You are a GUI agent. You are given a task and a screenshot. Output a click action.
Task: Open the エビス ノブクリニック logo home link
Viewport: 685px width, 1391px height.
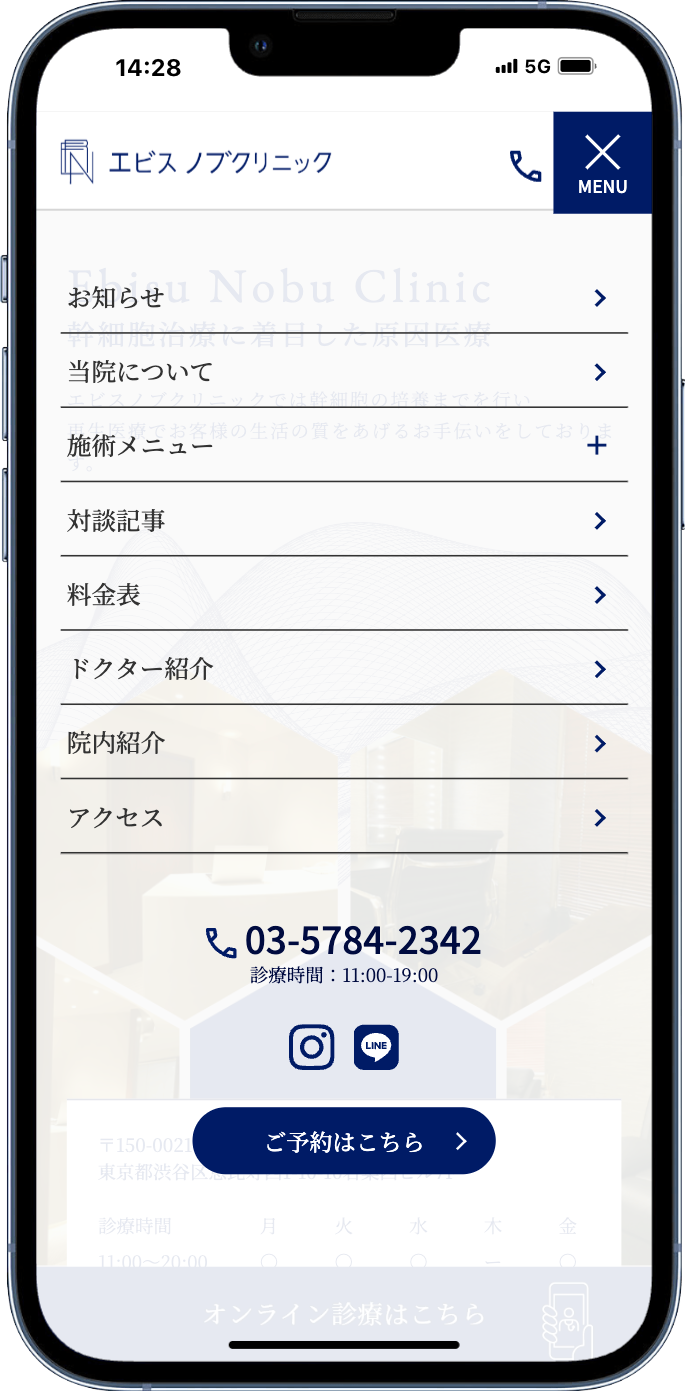197,162
